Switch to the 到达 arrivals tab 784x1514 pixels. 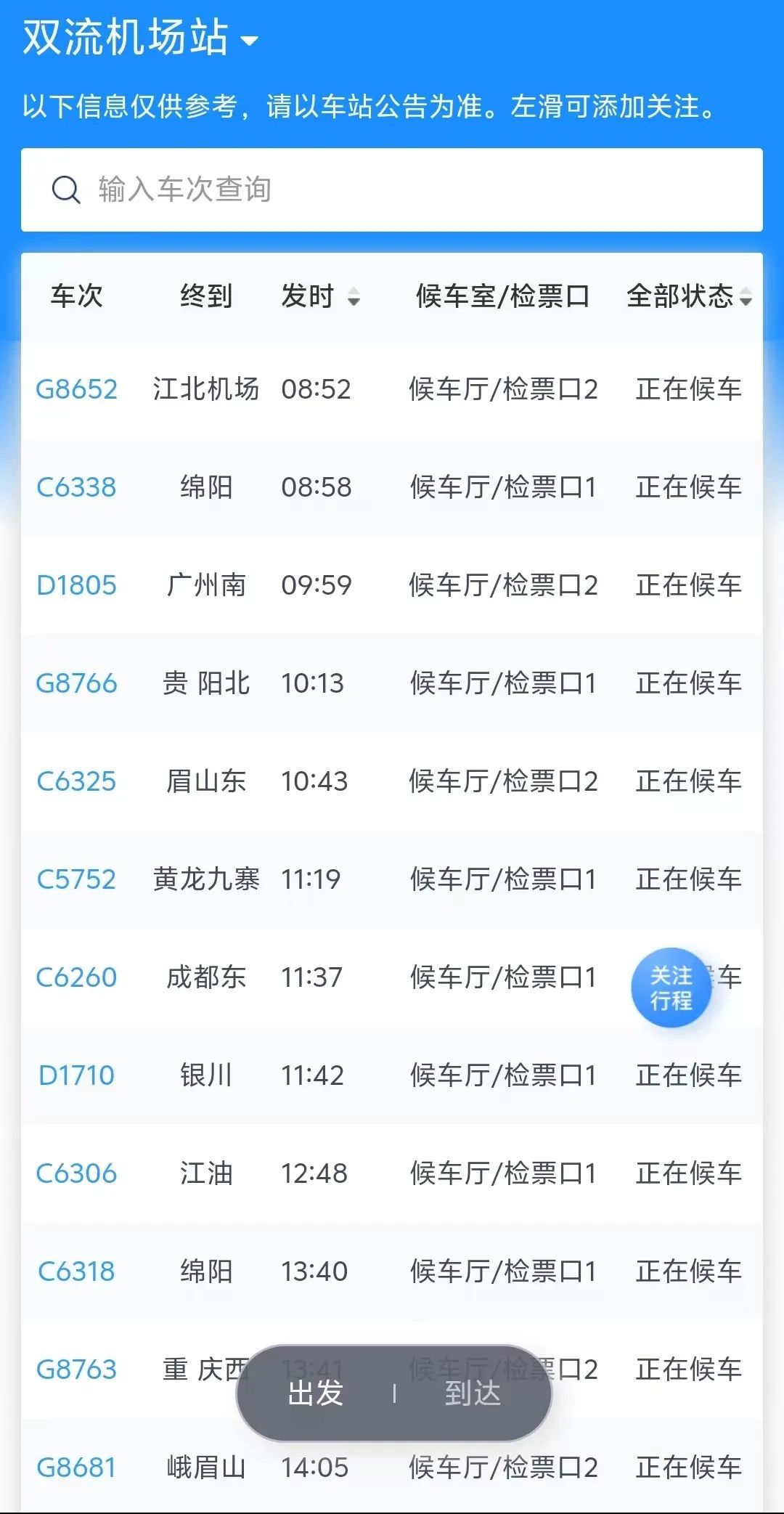(473, 1393)
